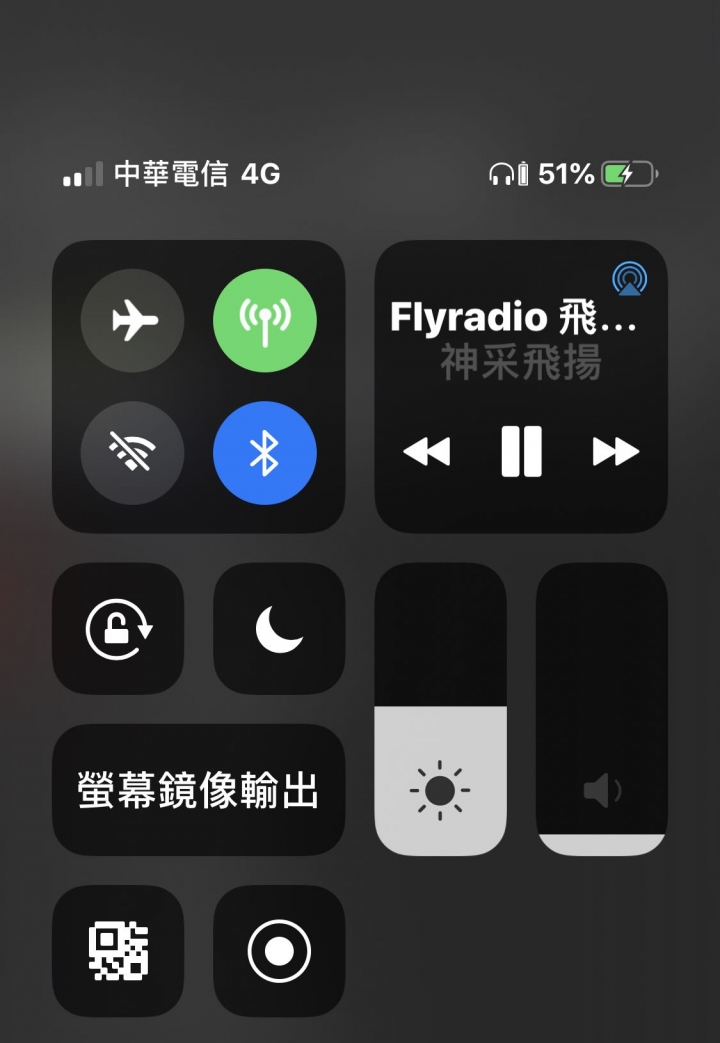The height and width of the screenshot is (1043, 720).
Task: Pause Flyradio playback
Action: [x=521, y=452]
